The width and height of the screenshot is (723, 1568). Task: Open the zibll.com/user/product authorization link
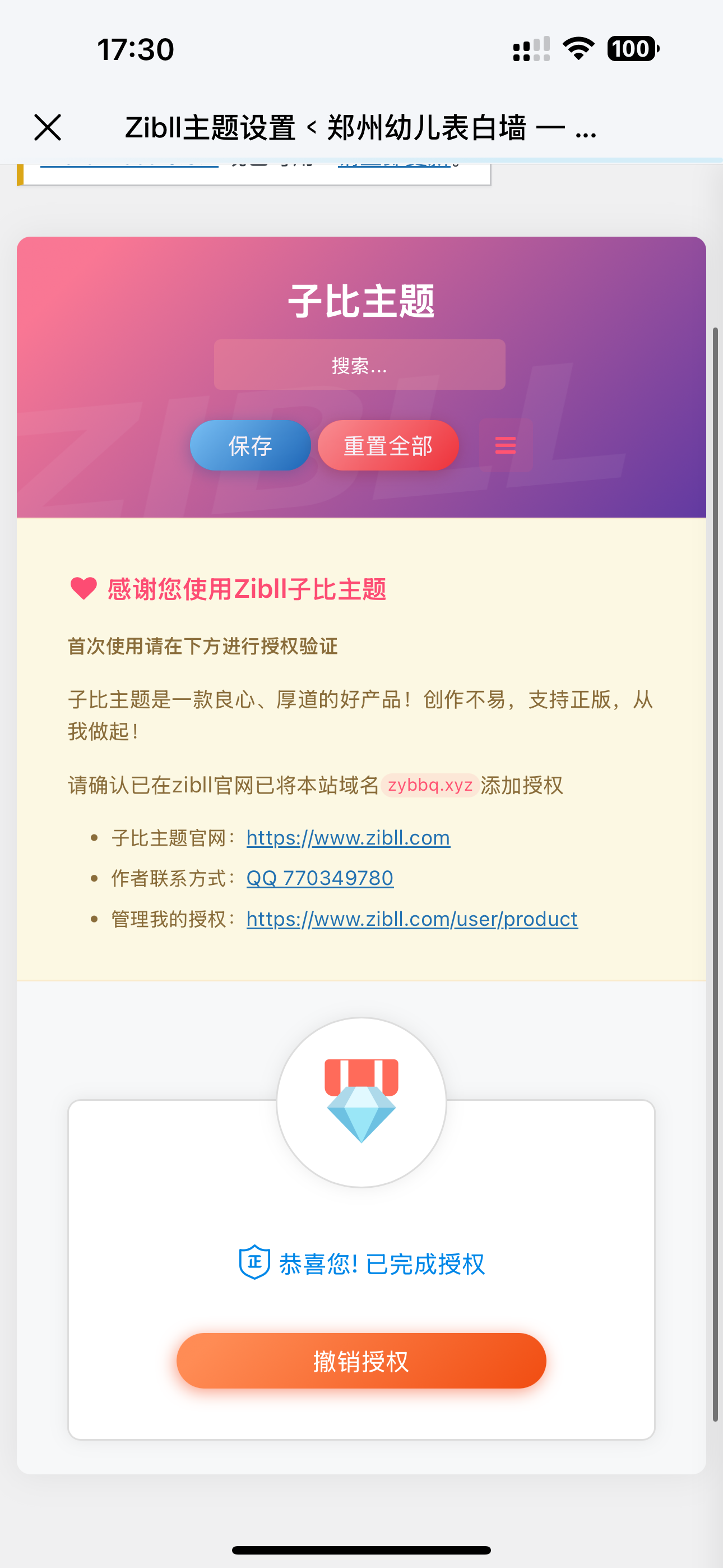(x=412, y=919)
